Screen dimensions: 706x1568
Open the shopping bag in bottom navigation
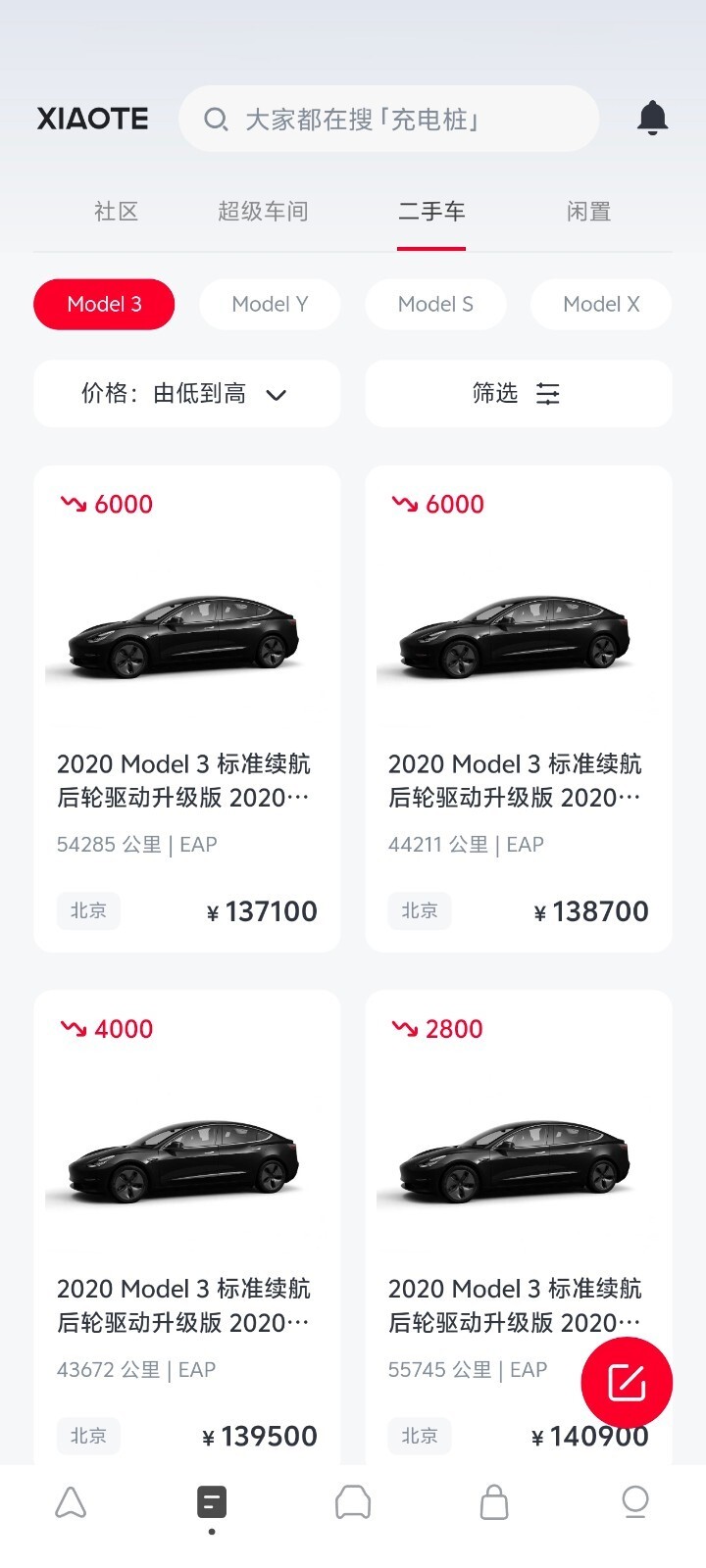coord(494,1499)
